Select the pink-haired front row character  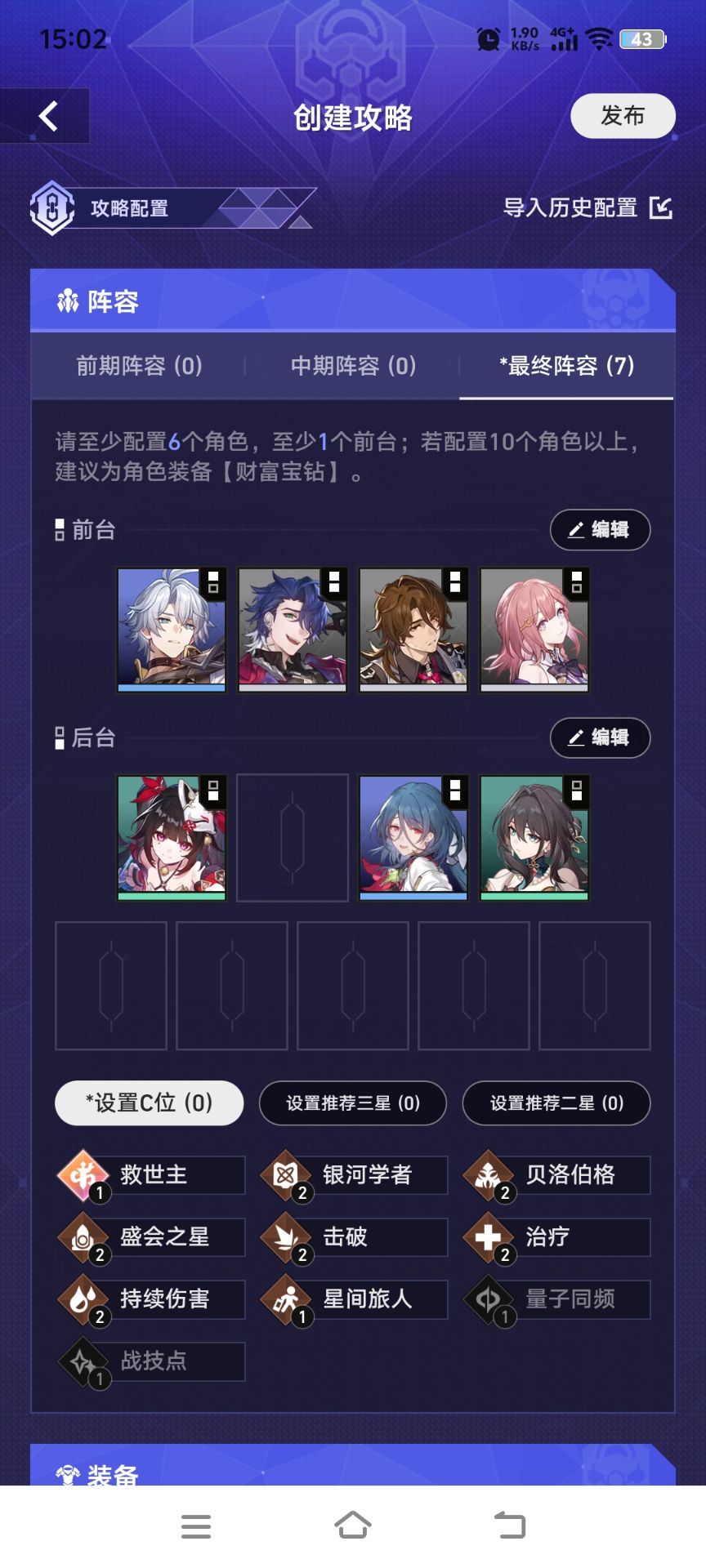[x=534, y=630]
